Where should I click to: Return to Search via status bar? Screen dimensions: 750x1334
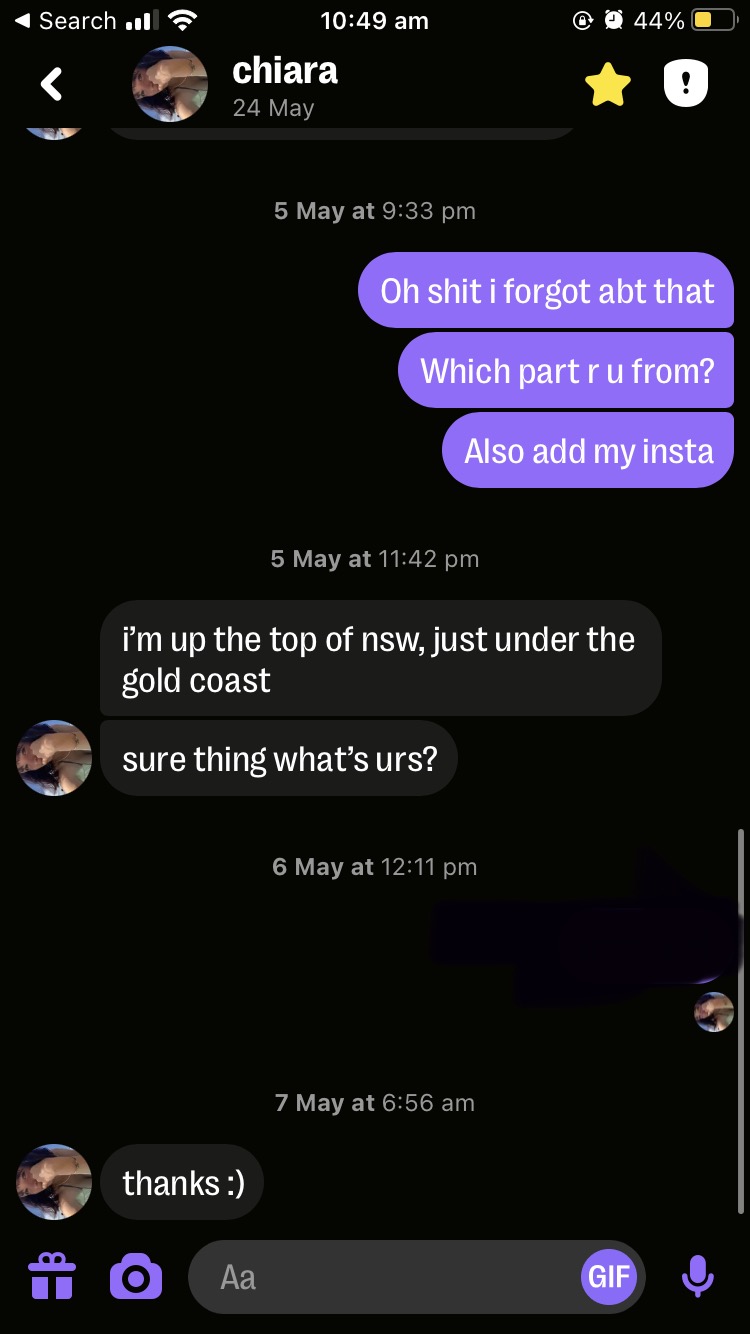(65, 20)
